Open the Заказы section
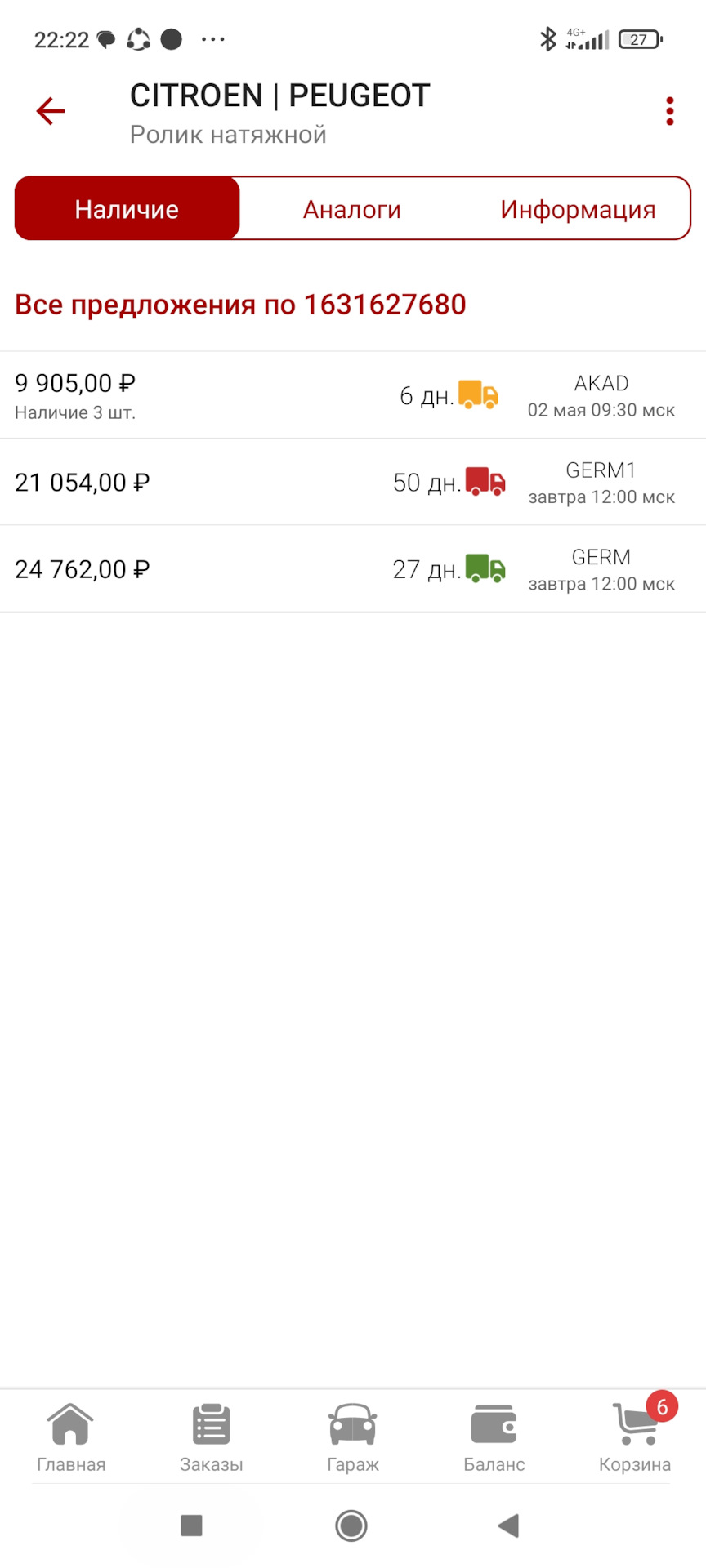The height and width of the screenshot is (1568, 706). [212, 1438]
